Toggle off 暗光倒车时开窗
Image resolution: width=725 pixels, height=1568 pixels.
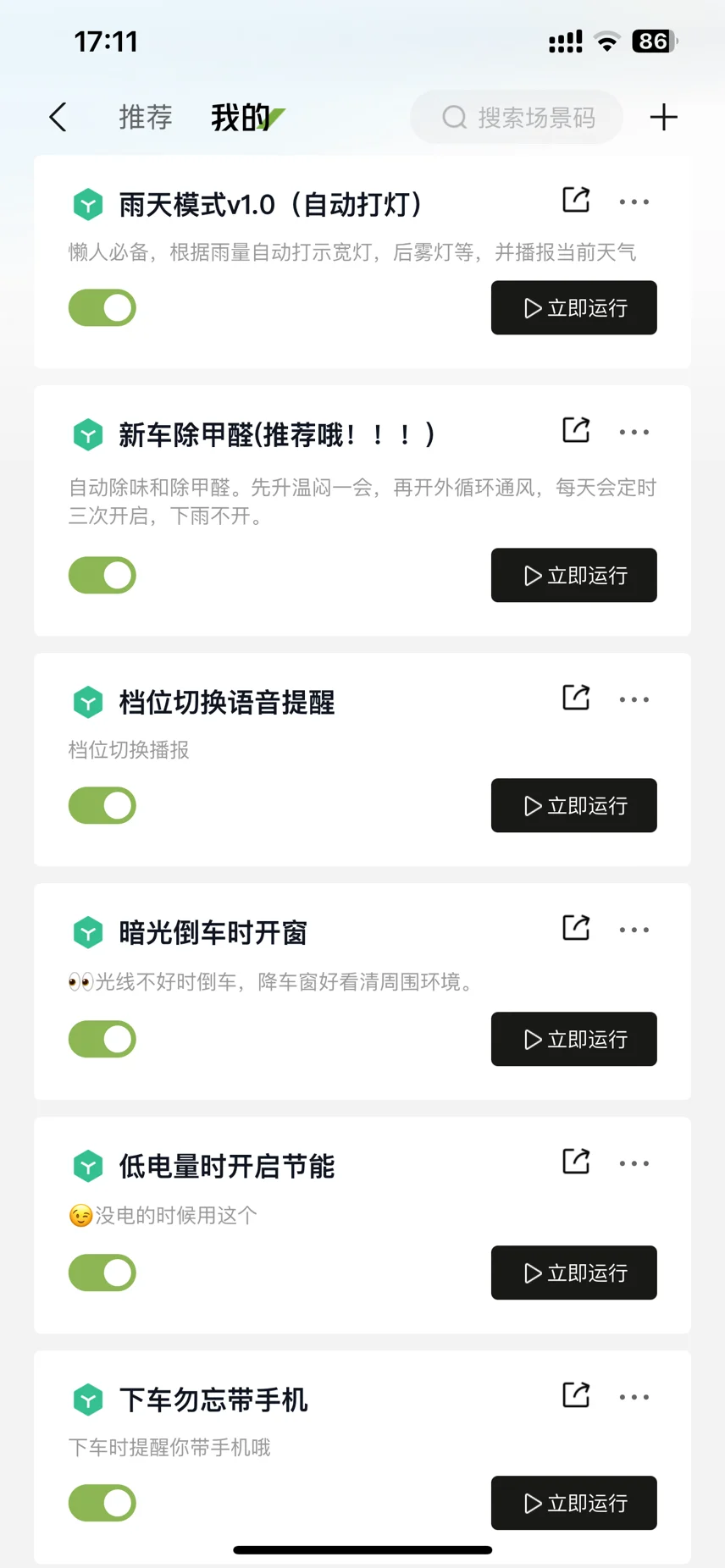[x=102, y=1039]
